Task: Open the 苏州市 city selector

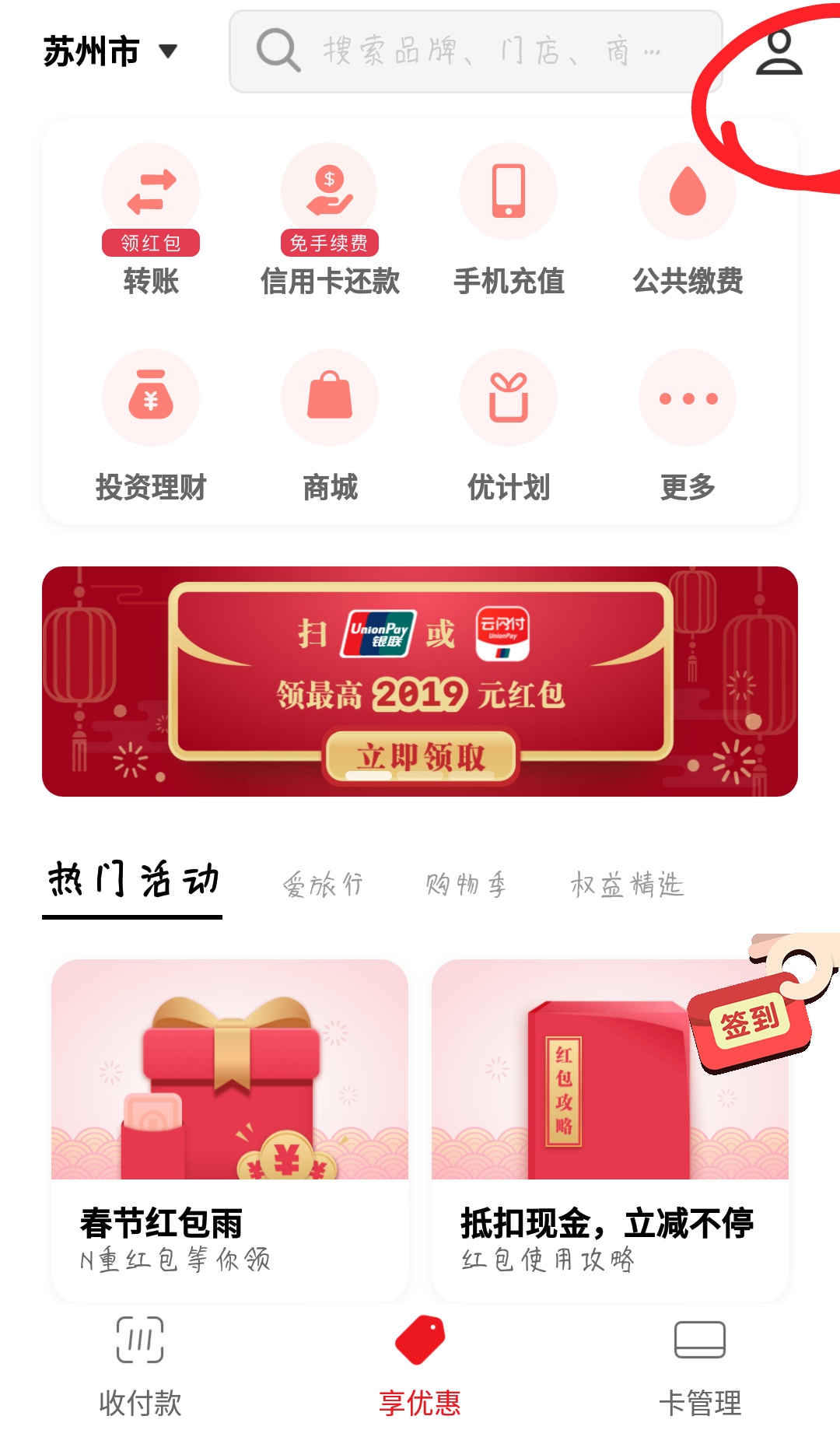Action: pos(110,52)
